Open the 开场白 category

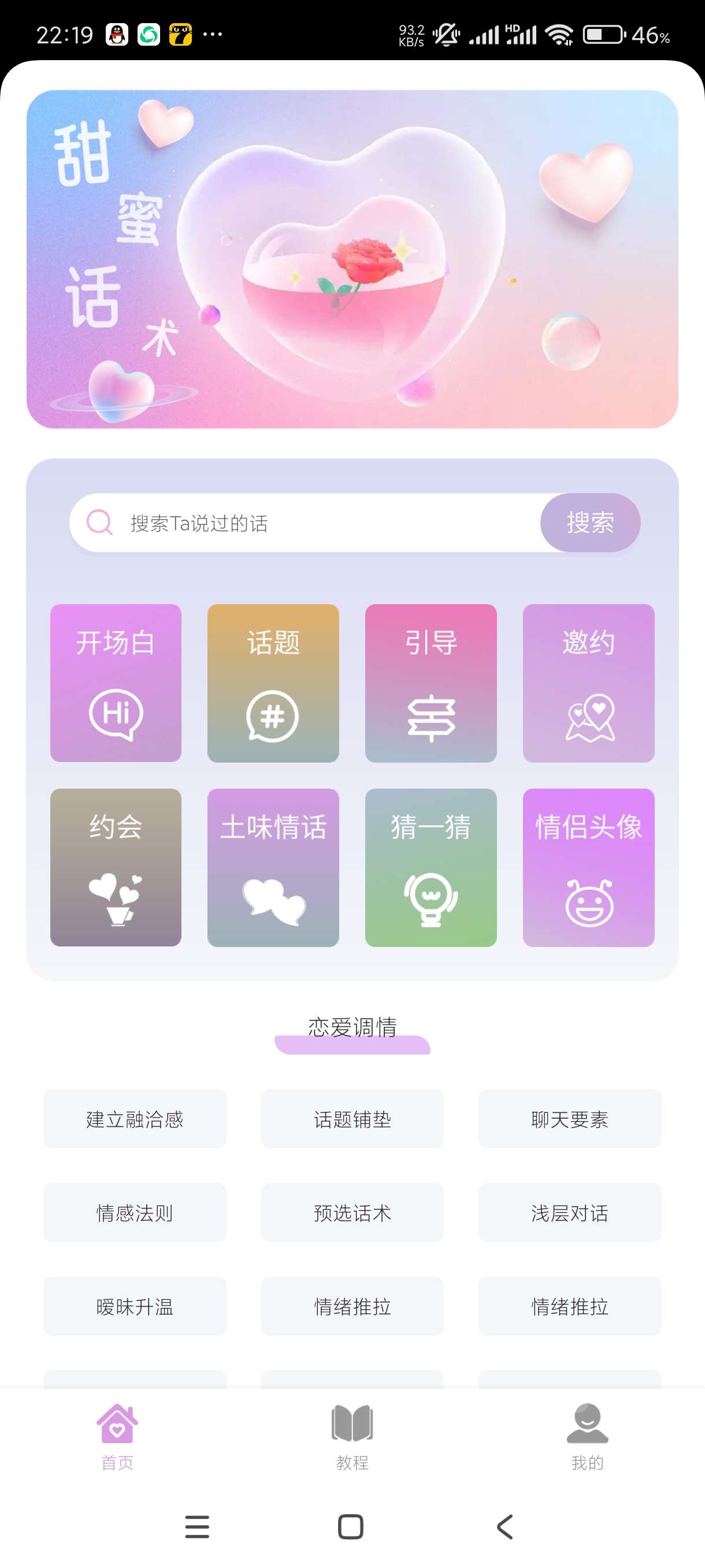[116, 683]
